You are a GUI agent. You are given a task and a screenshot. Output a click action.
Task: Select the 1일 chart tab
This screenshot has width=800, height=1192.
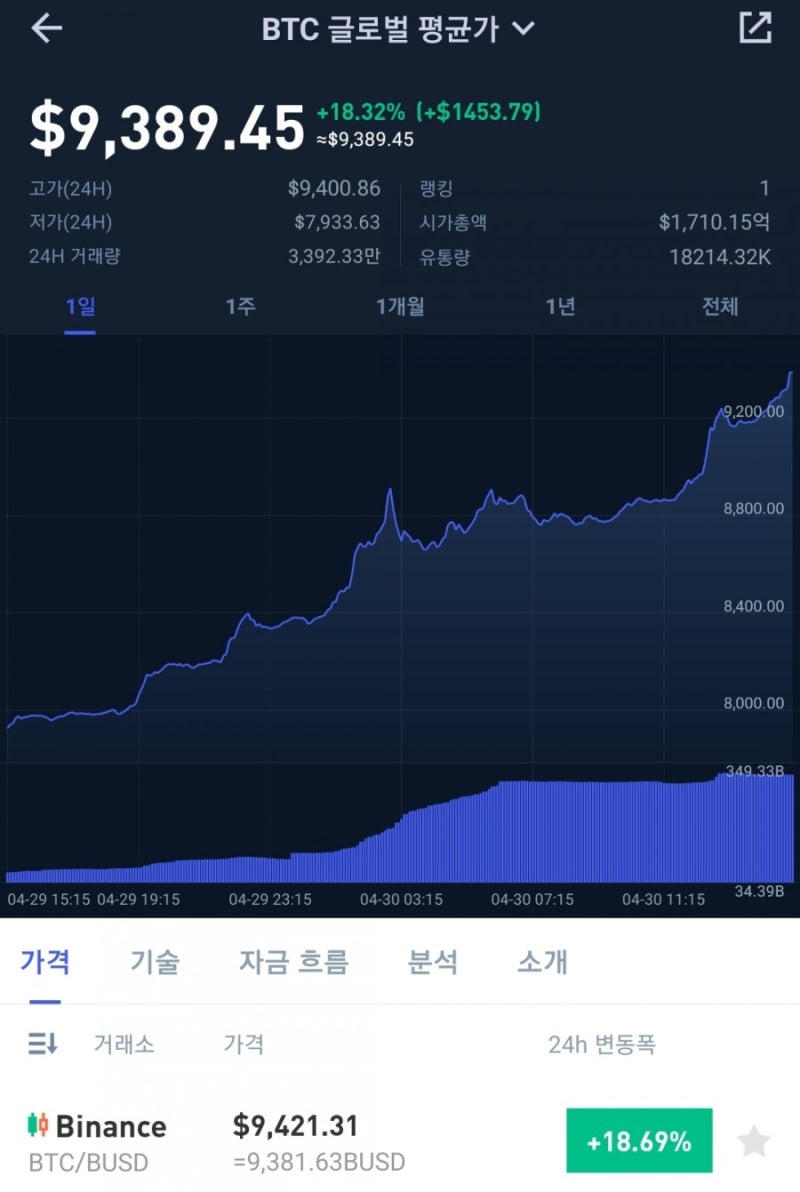coord(80,308)
